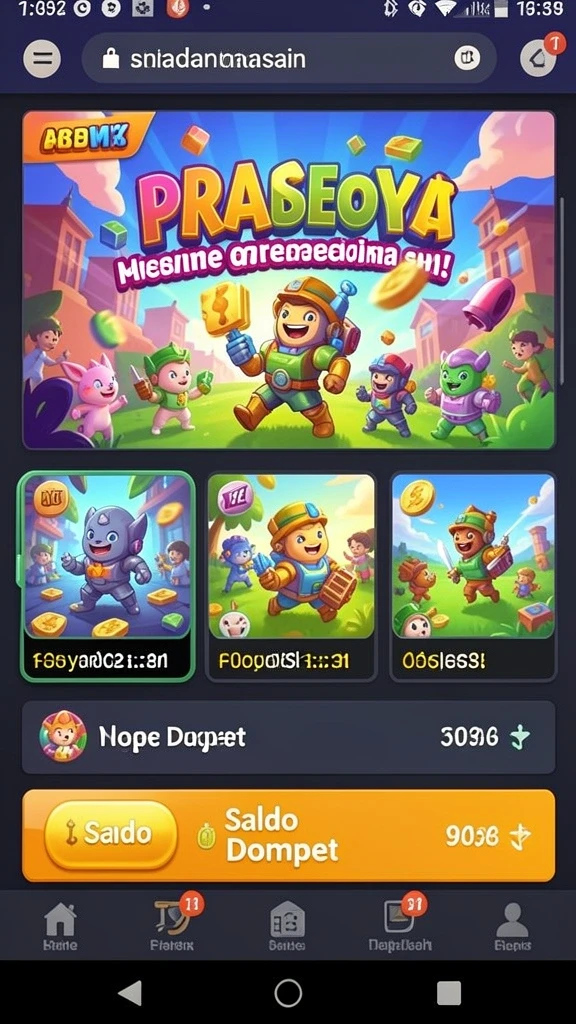
Task: Open the Nope Dompet row
Action: tap(289, 737)
